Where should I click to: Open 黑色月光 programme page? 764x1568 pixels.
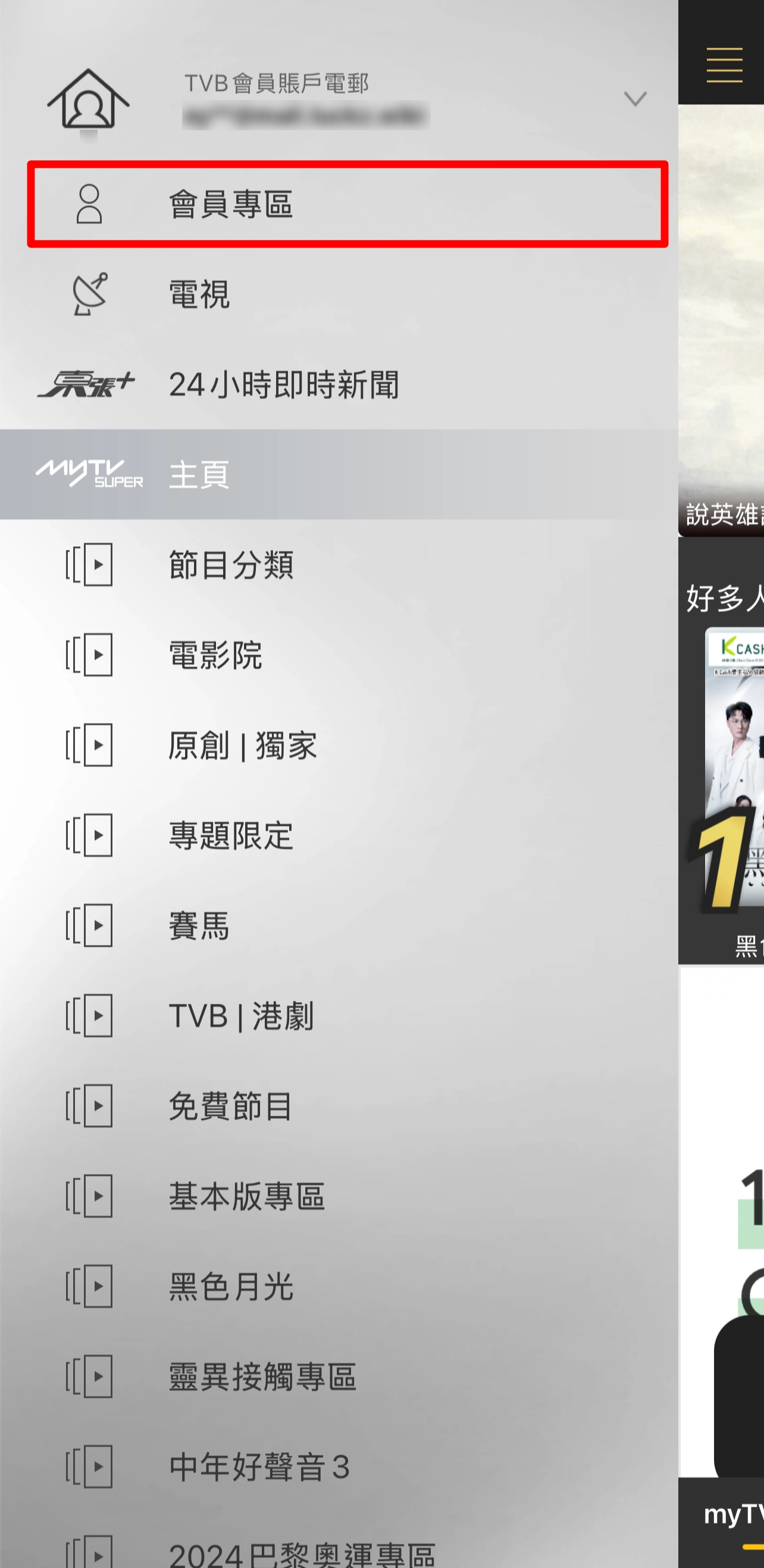pyautogui.click(x=231, y=1286)
